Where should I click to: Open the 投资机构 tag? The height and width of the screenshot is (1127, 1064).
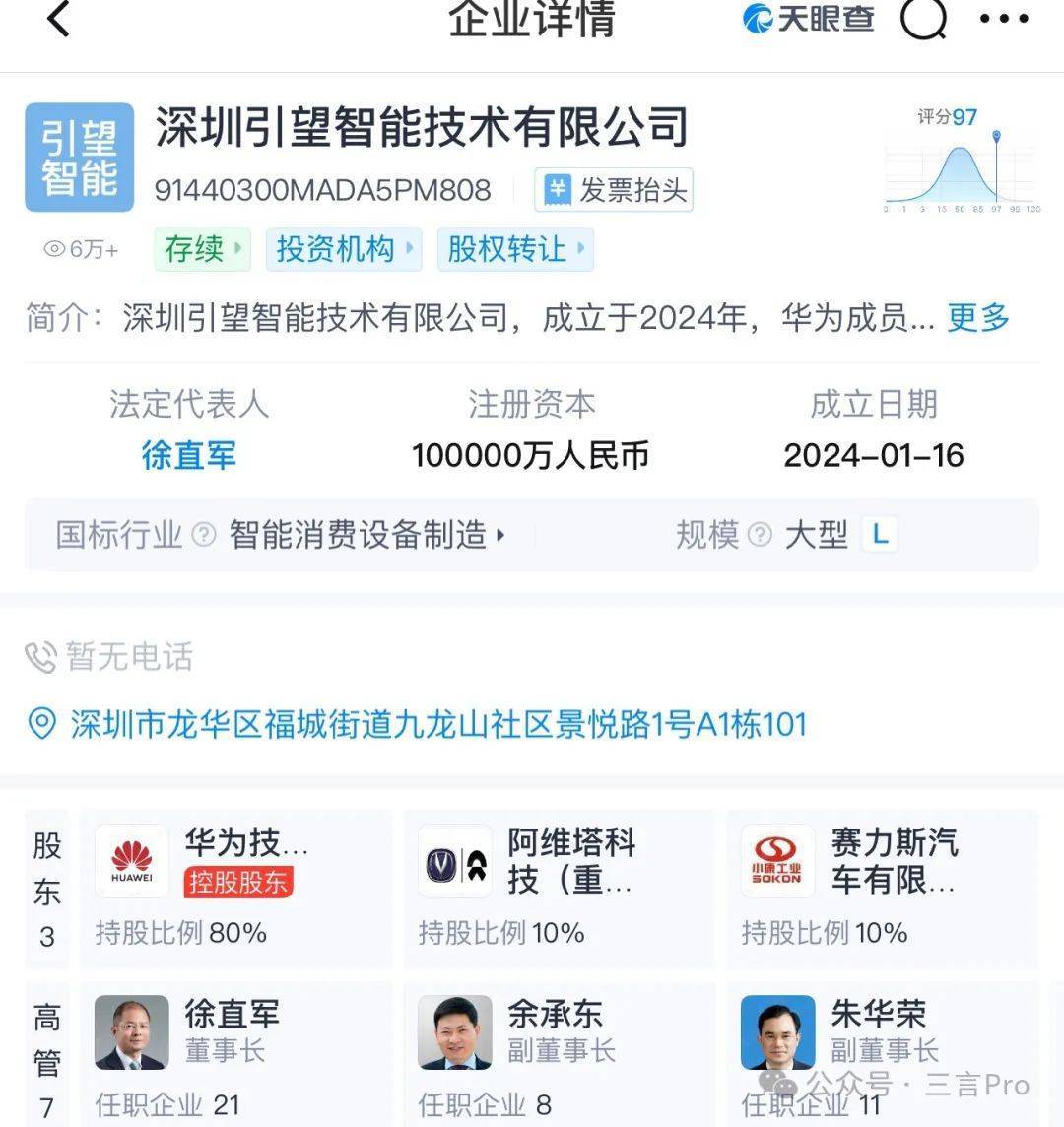pyautogui.click(x=344, y=249)
